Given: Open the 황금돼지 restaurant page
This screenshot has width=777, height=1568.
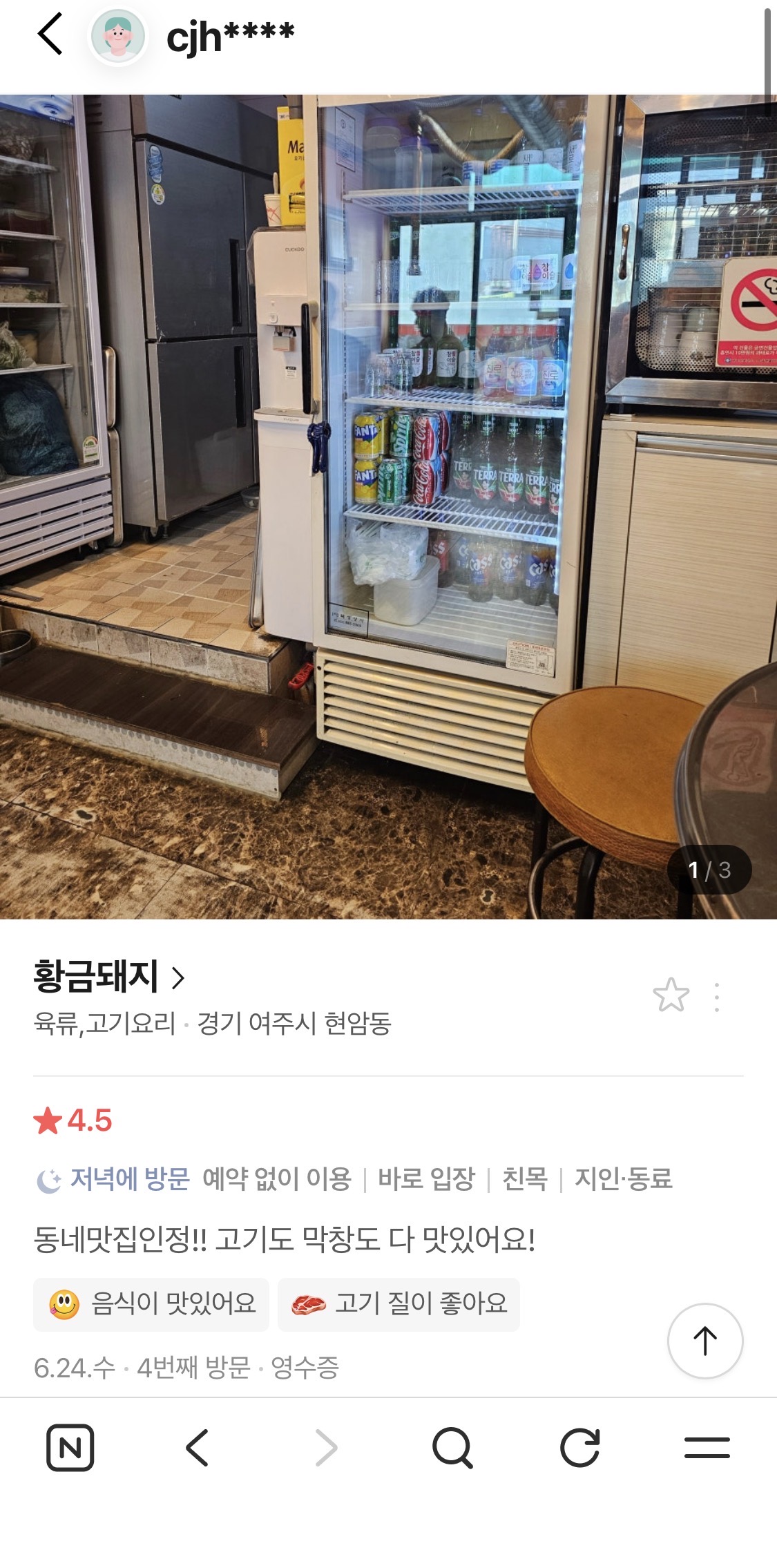Looking at the screenshot, I should [109, 977].
